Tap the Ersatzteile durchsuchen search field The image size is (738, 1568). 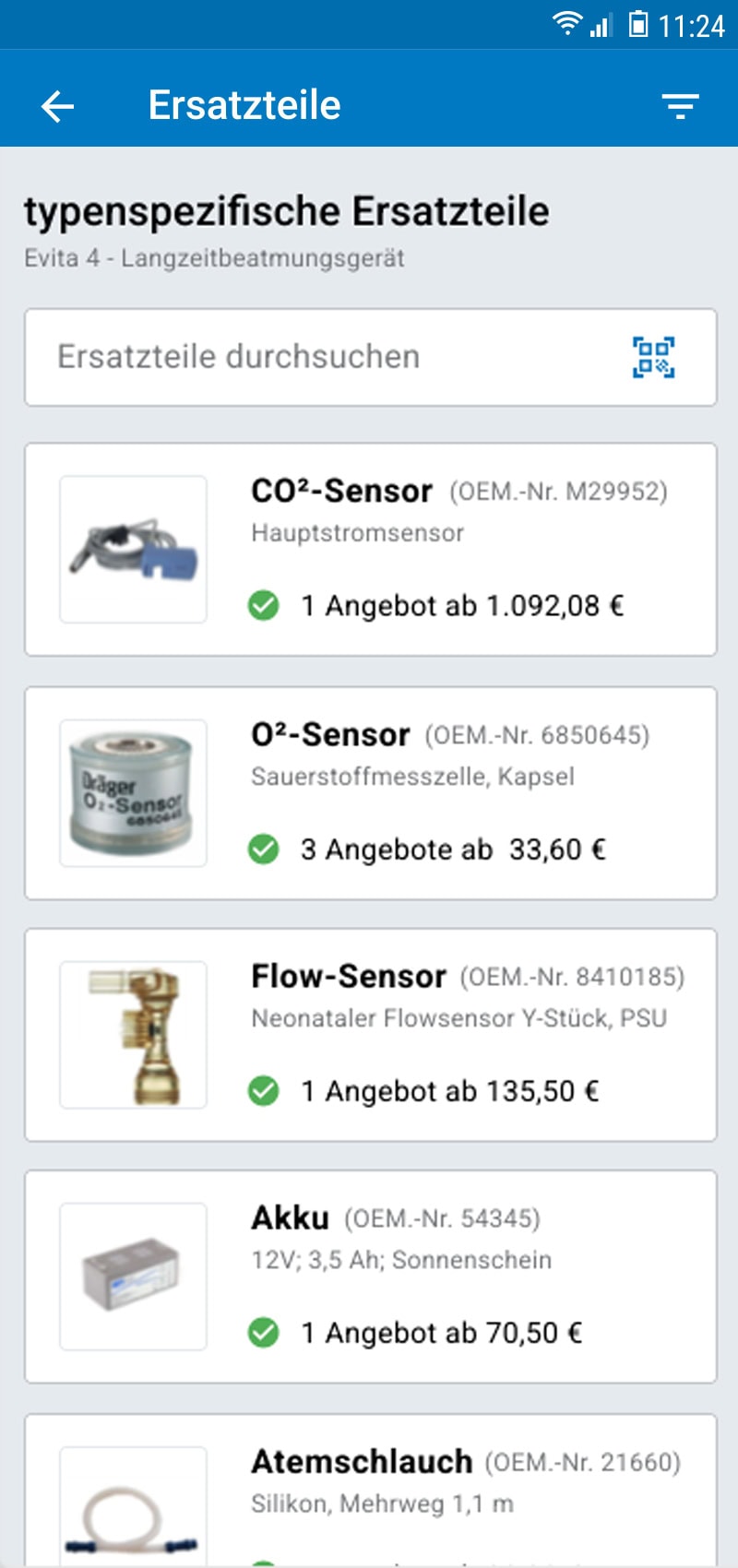pyautogui.click(x=370, y=357)
